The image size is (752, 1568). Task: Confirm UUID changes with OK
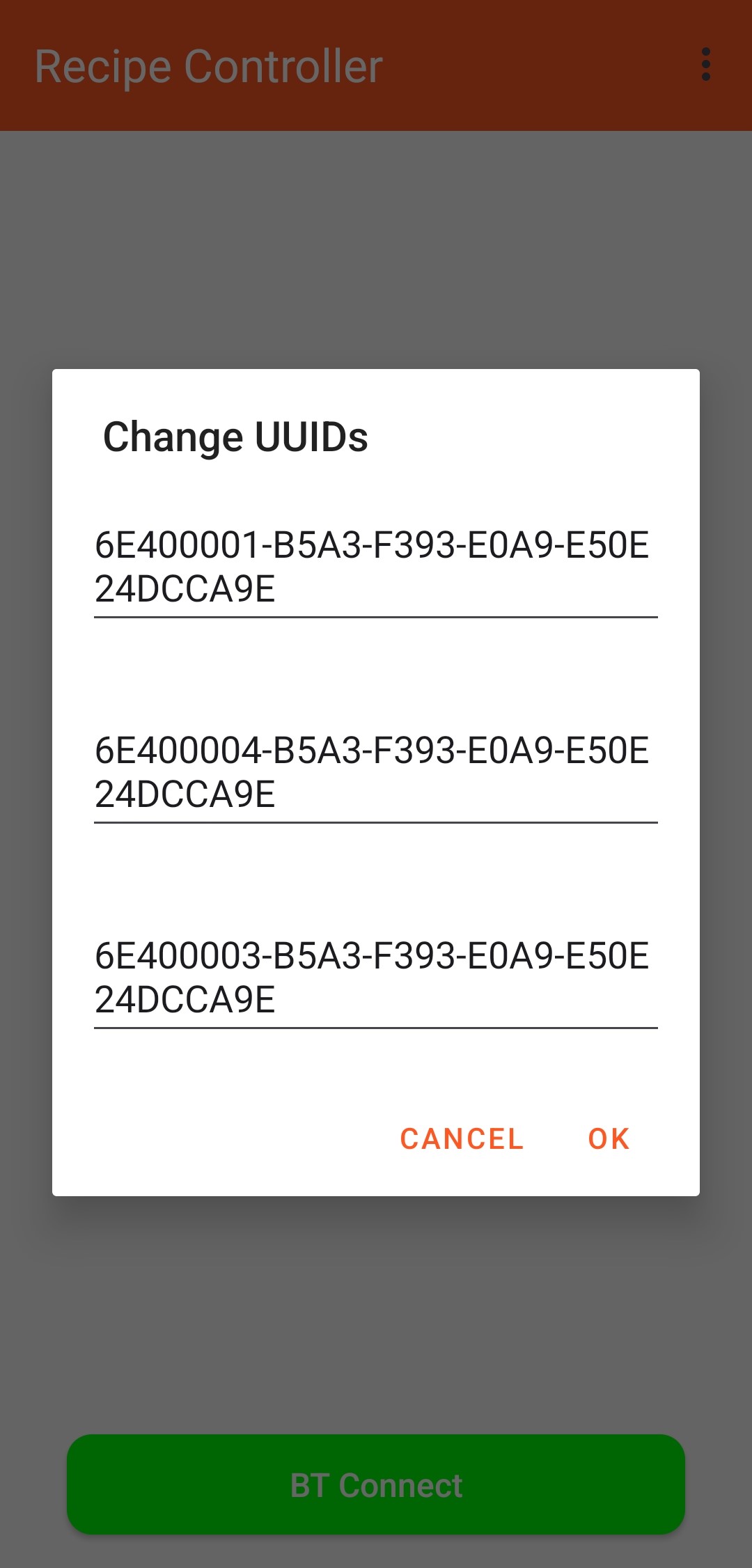coord(609,1139)
